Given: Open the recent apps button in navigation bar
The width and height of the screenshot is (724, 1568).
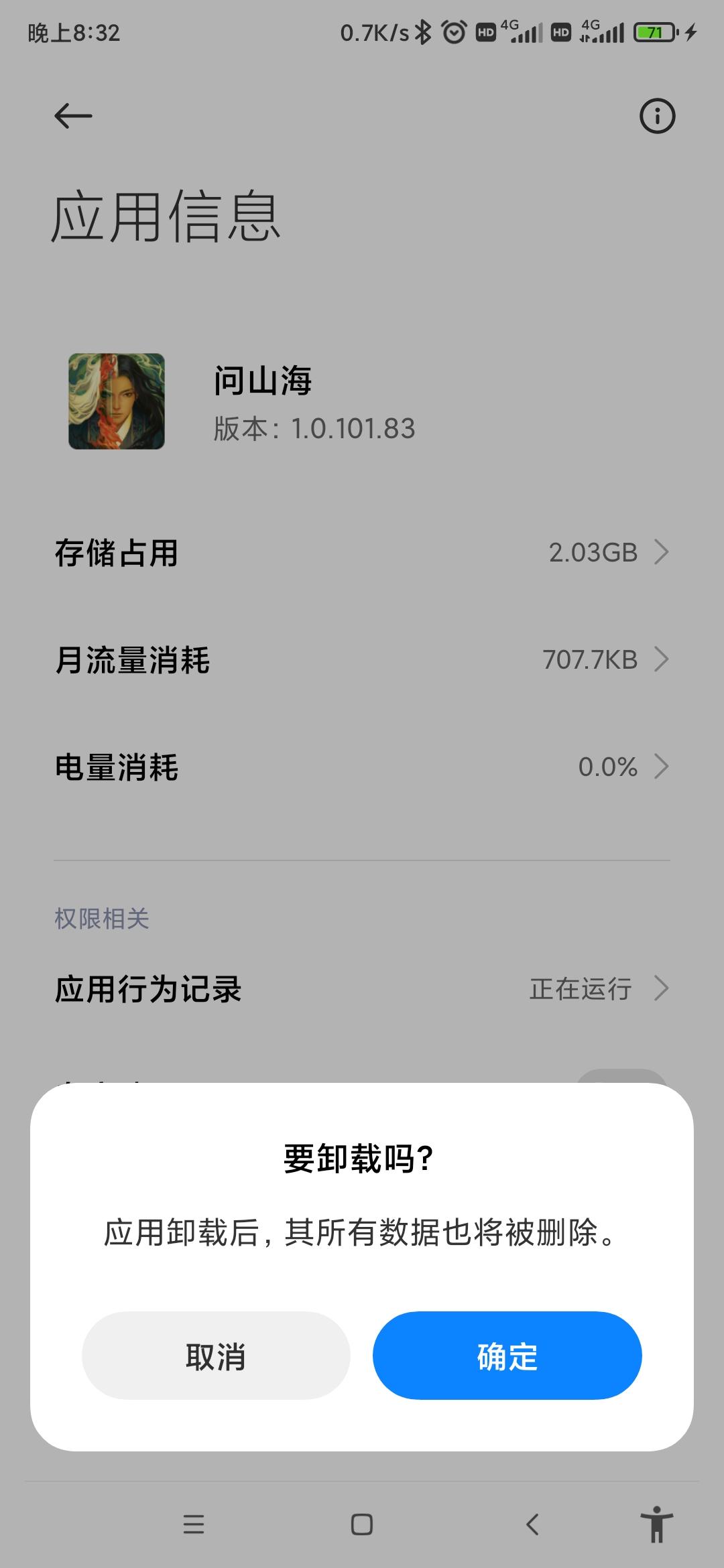Looking at the screenshot, I should click(x=193, y=1525).
